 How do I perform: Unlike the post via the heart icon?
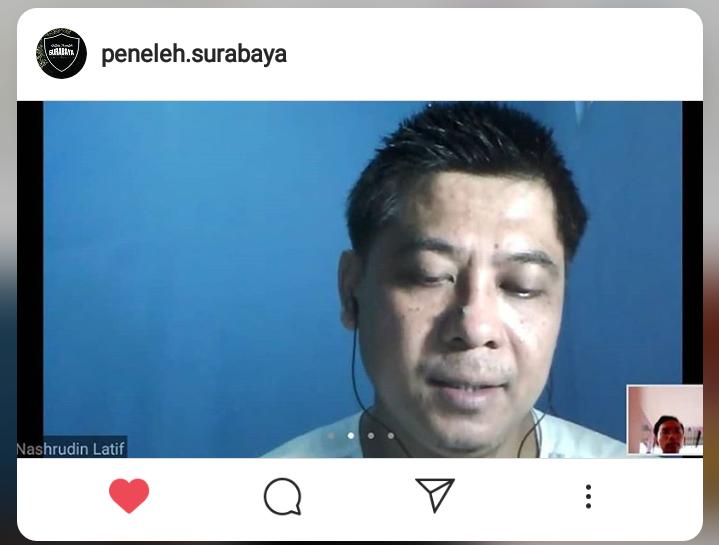[x=129, y=496]
